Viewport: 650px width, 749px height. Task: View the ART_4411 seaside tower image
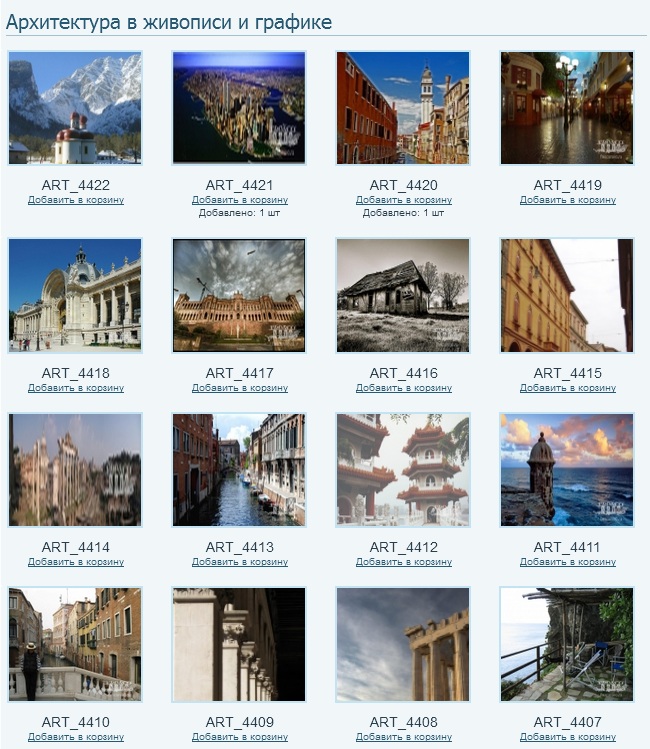pyautogui.click(x=567, y=469)
